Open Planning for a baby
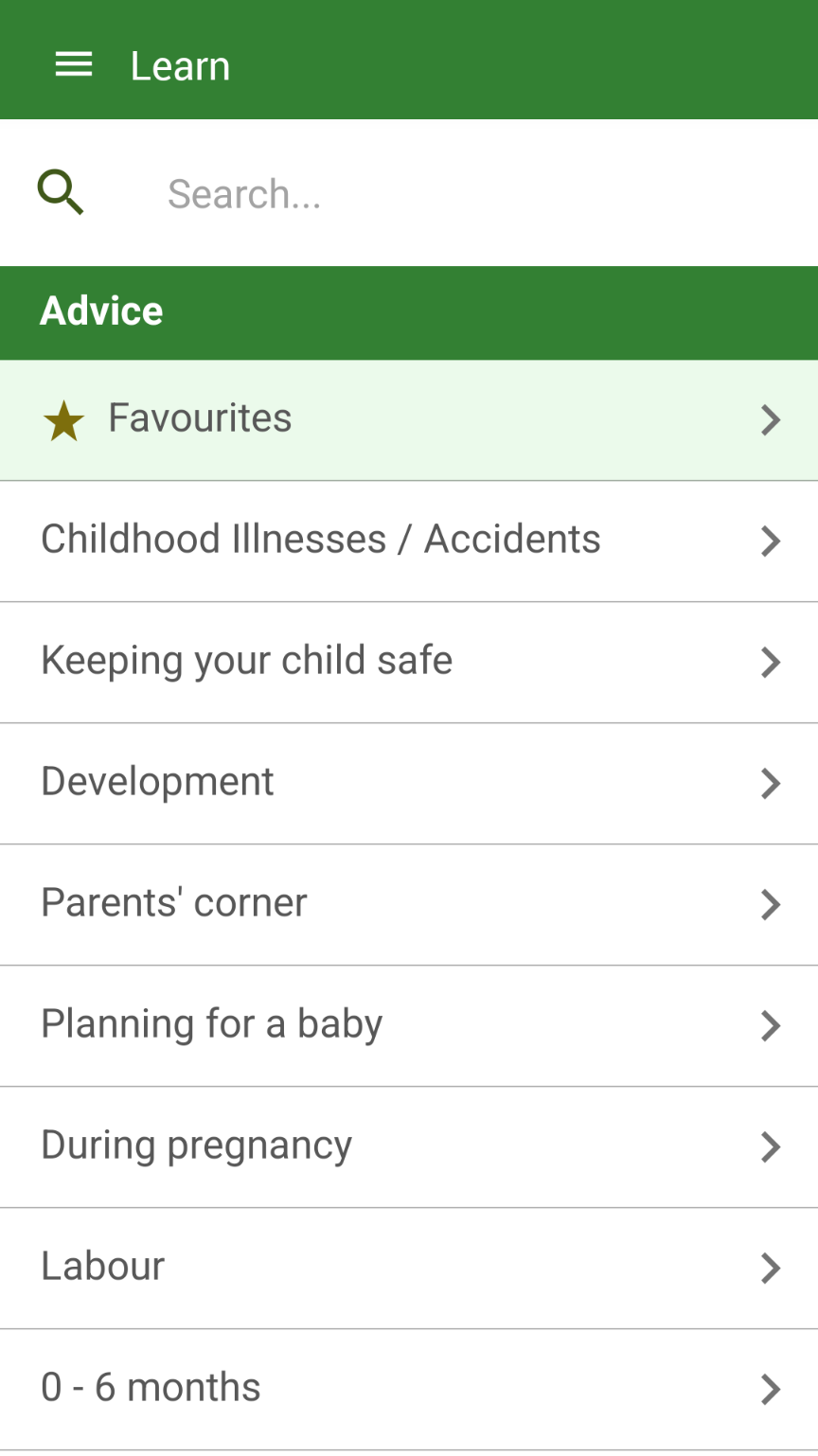 tap(409, 1025)
